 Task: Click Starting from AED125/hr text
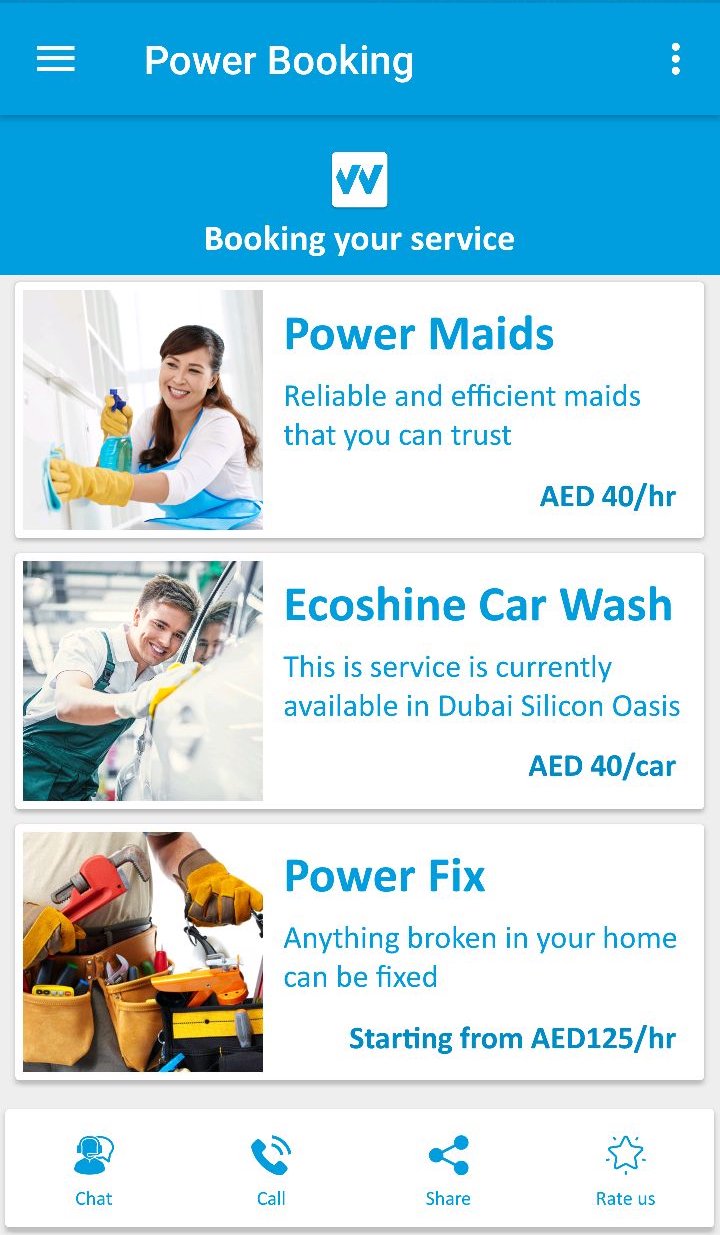(x=513, y=1038)
